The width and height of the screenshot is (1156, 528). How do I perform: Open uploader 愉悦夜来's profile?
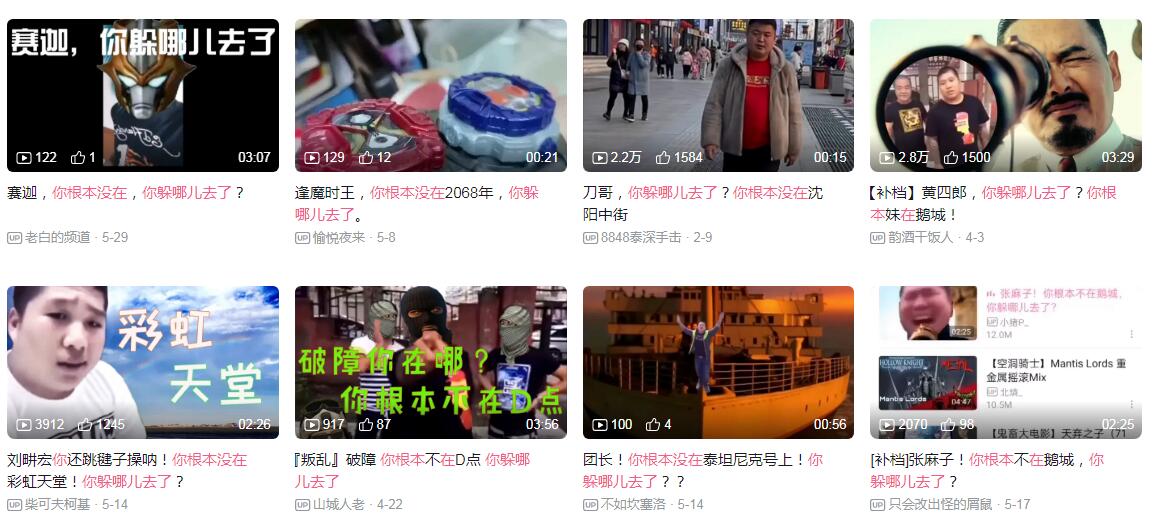pyautogui.click(x=340, y=237)
